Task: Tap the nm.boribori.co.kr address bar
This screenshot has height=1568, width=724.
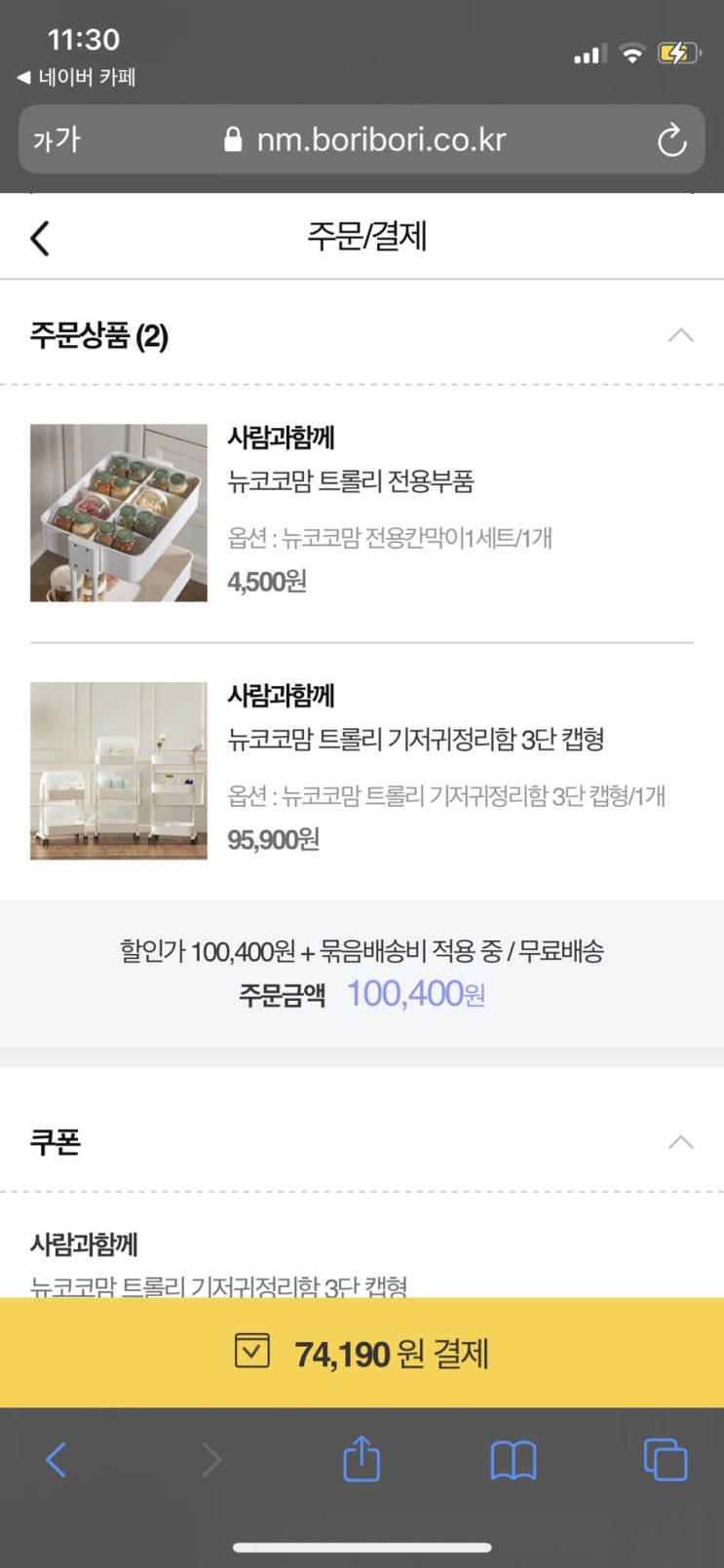Action: (365, 140)
